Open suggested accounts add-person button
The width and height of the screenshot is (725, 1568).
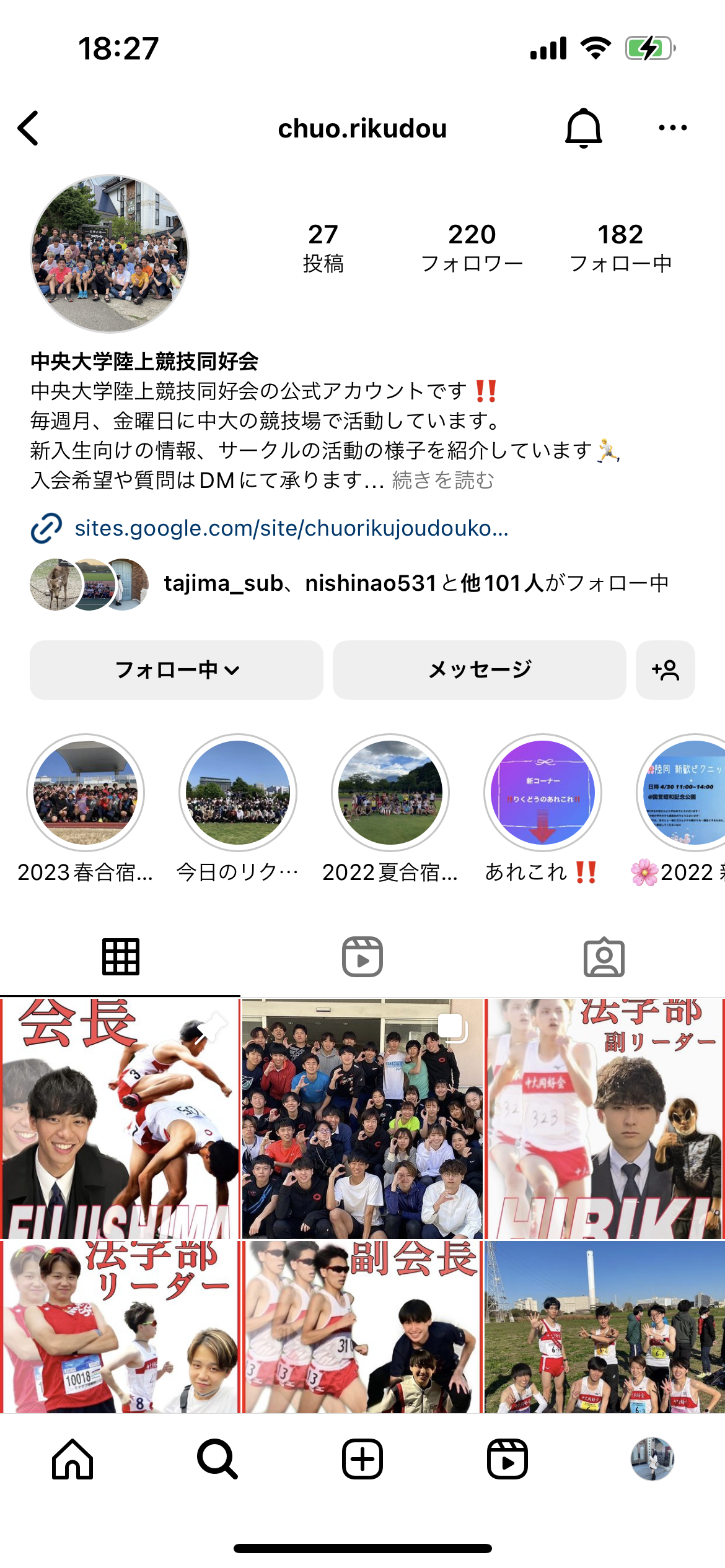(665, 670)
